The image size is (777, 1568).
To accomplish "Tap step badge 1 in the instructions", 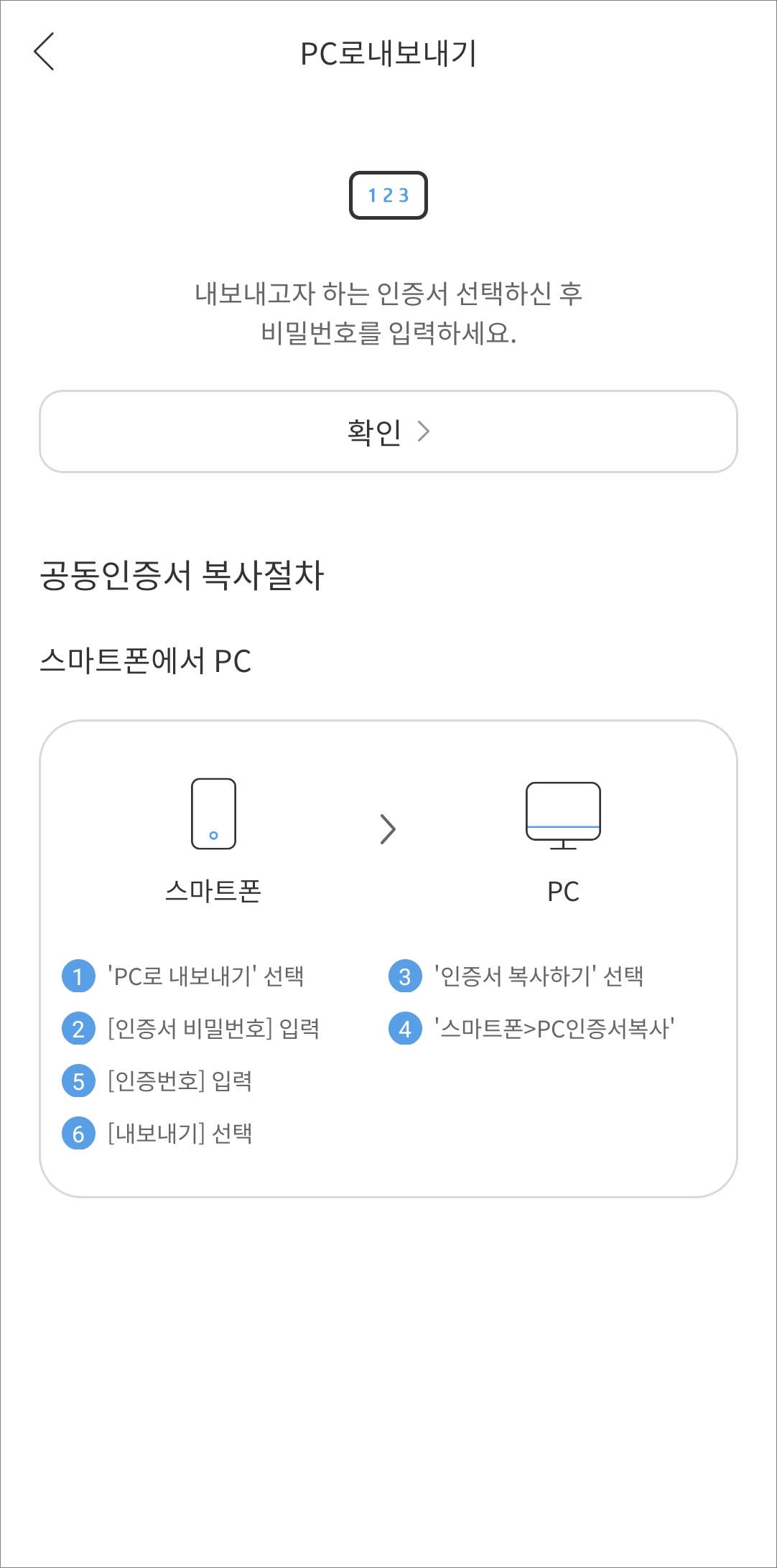I will point(79,976).
